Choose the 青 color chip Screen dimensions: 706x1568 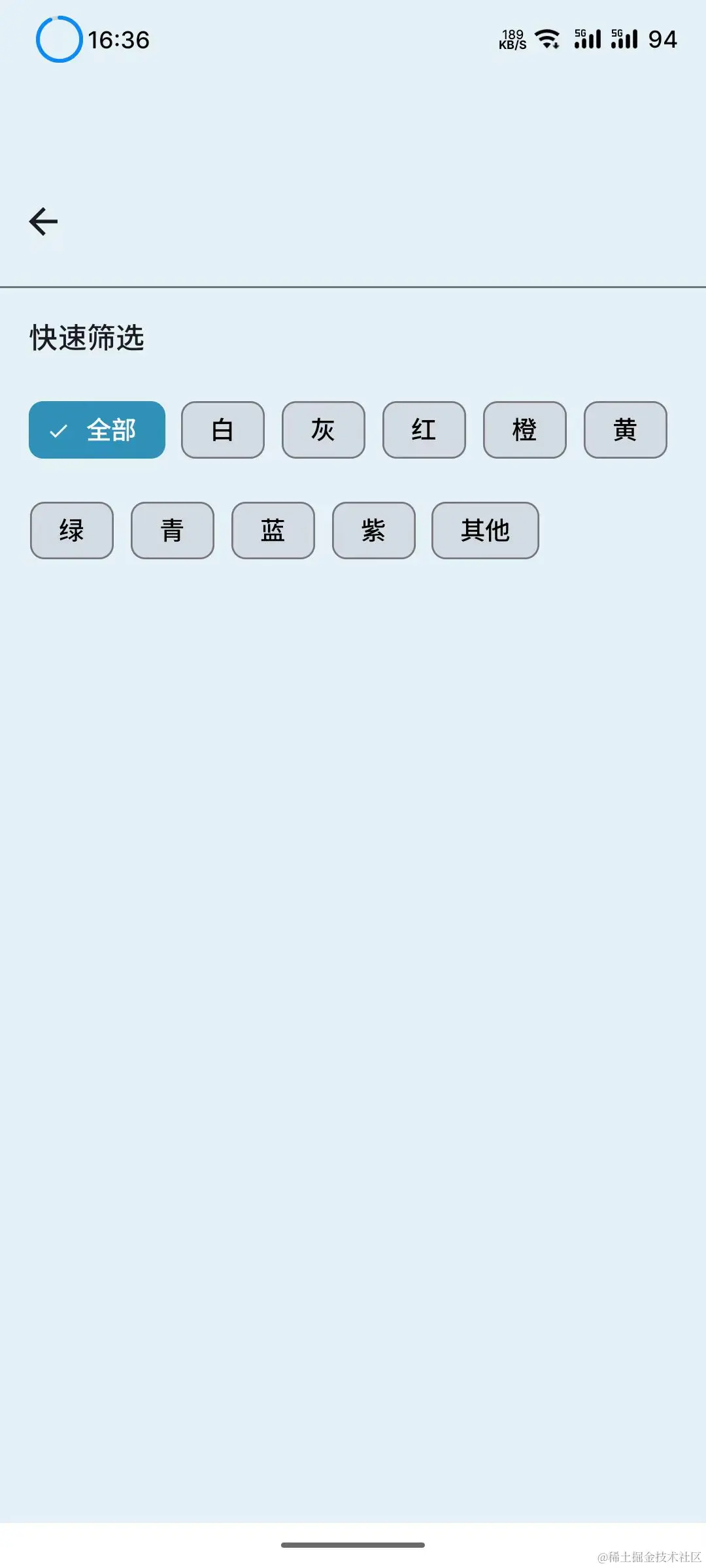tap(173, 531)
